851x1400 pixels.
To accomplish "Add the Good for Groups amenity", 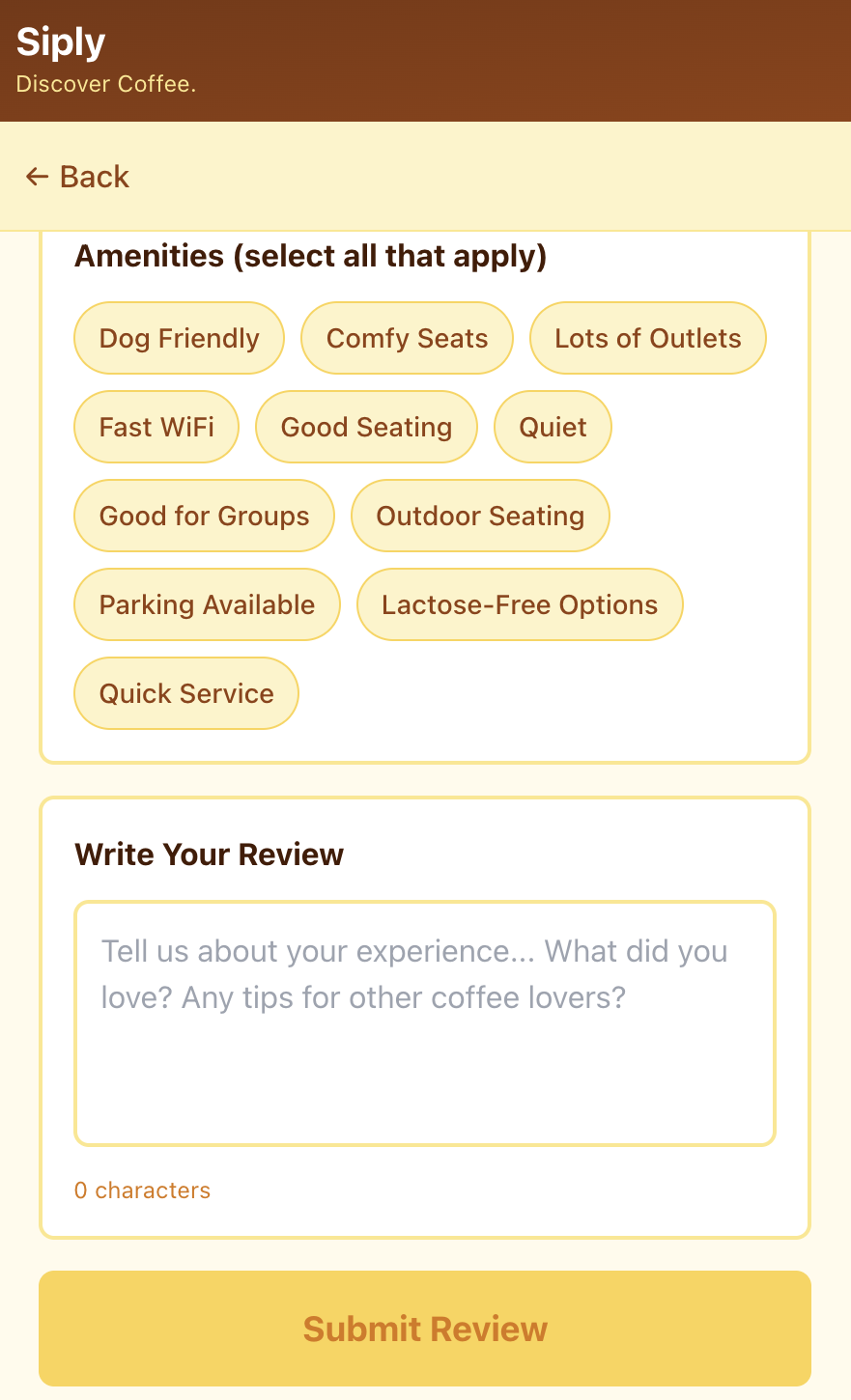I will point(204,516).
